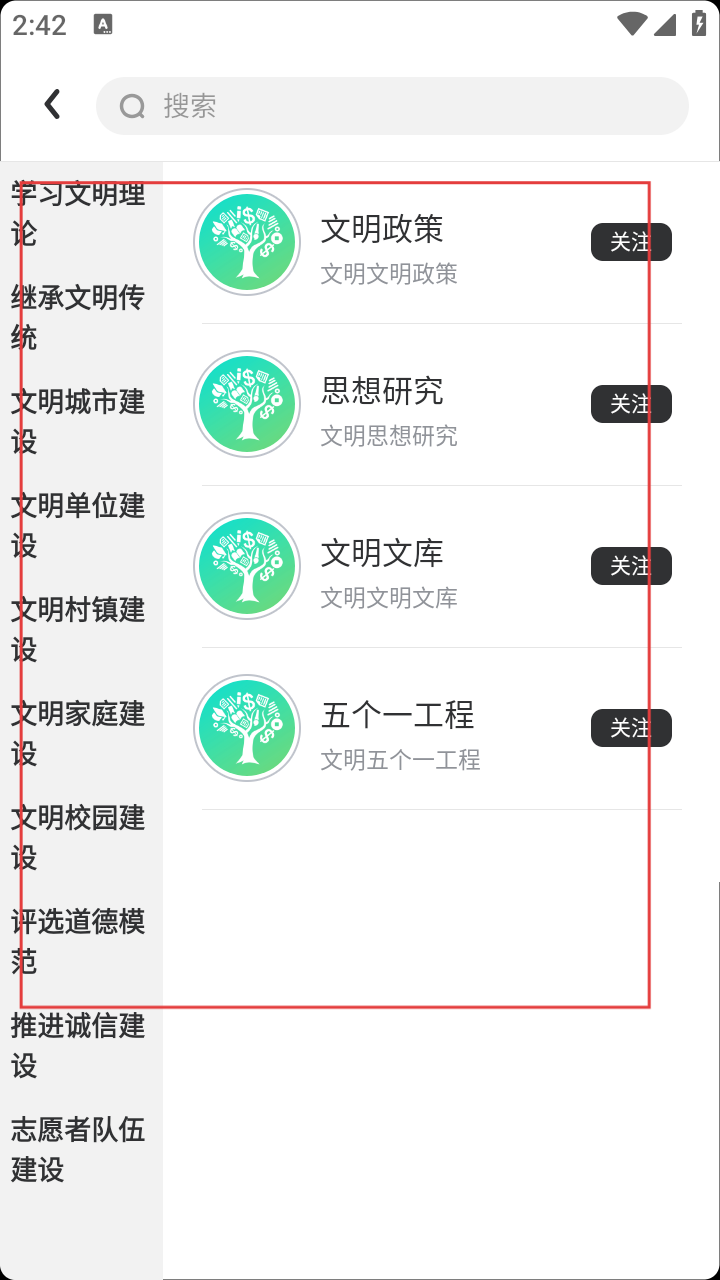Switch to 文明单位建设 category

81,525
